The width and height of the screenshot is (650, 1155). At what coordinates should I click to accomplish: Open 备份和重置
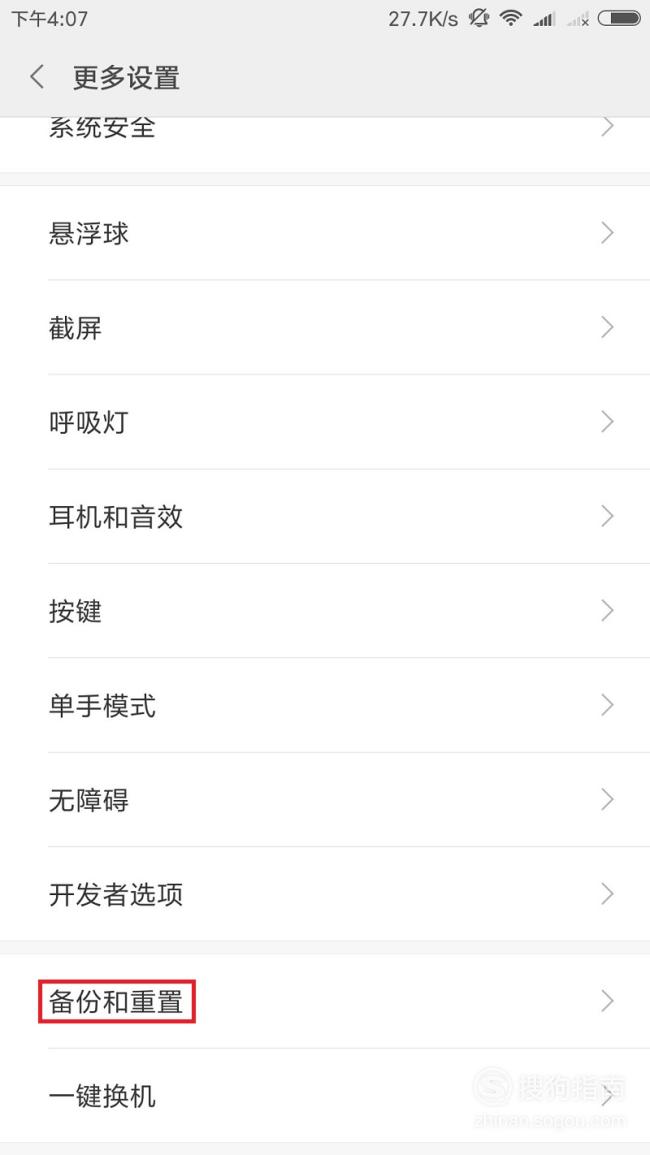[x=325, y=1001]
